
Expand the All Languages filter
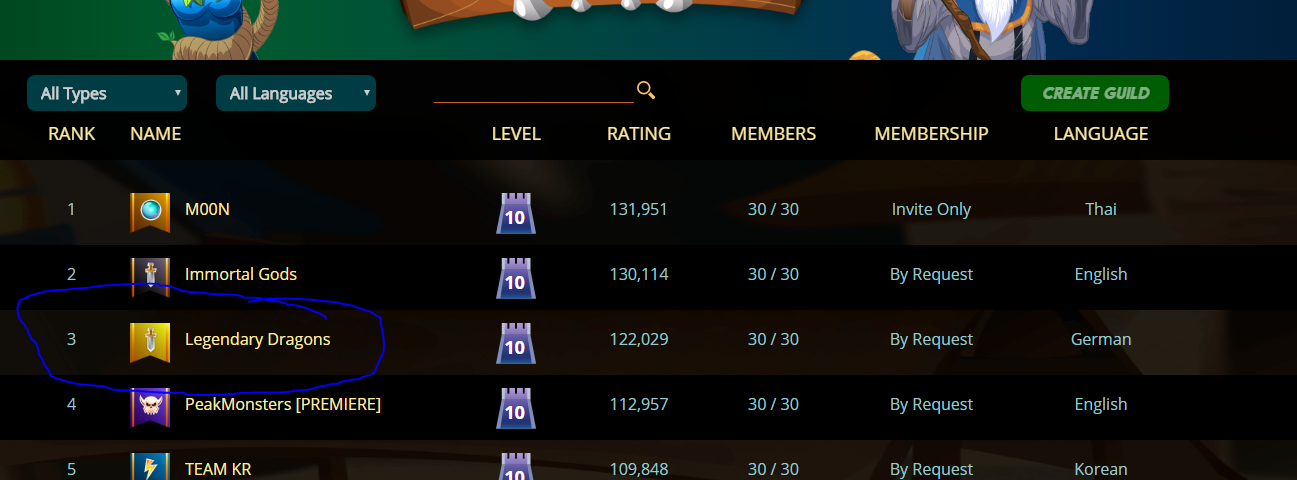click(x=295, y=93)
